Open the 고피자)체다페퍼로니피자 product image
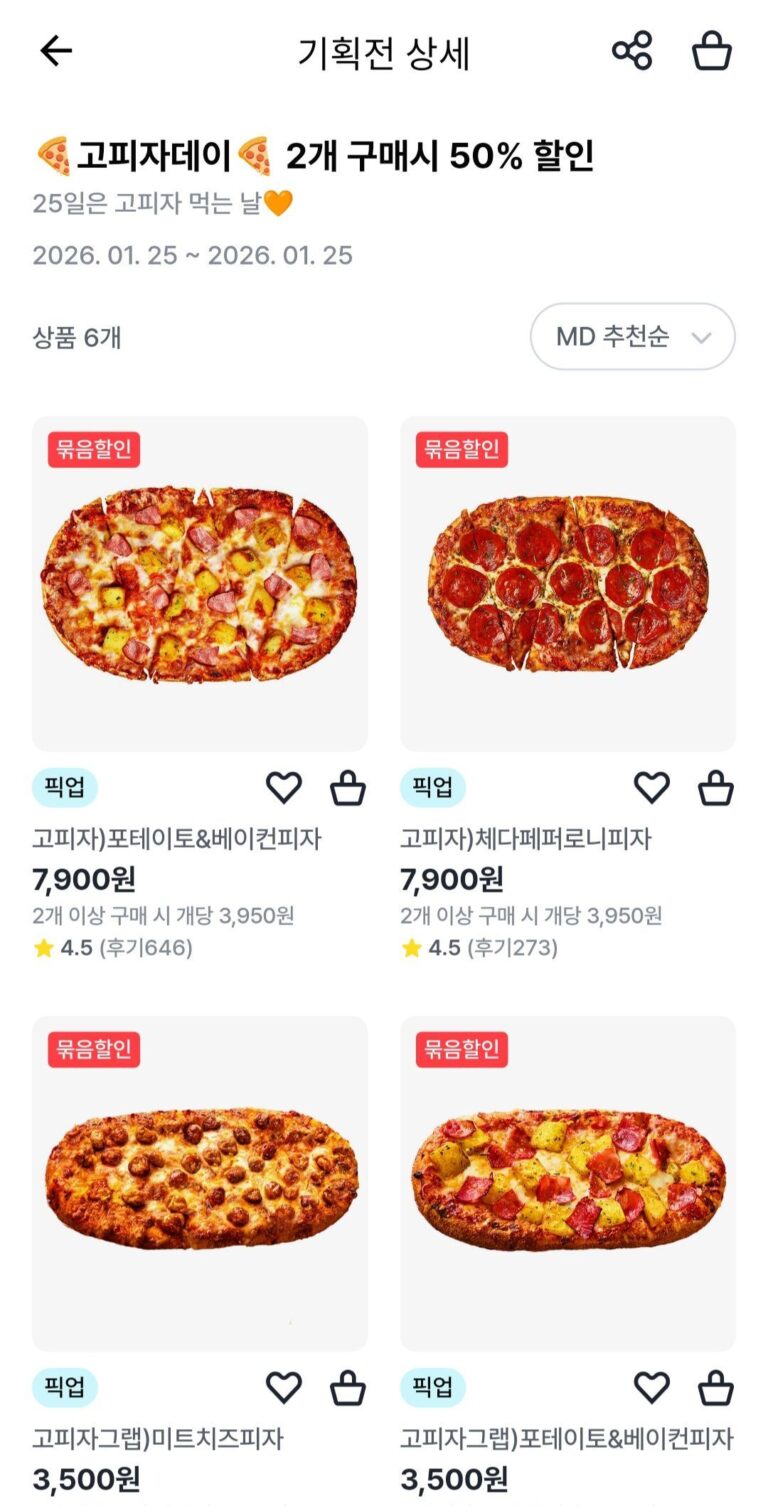The image size is (768, 1506). 568,584
